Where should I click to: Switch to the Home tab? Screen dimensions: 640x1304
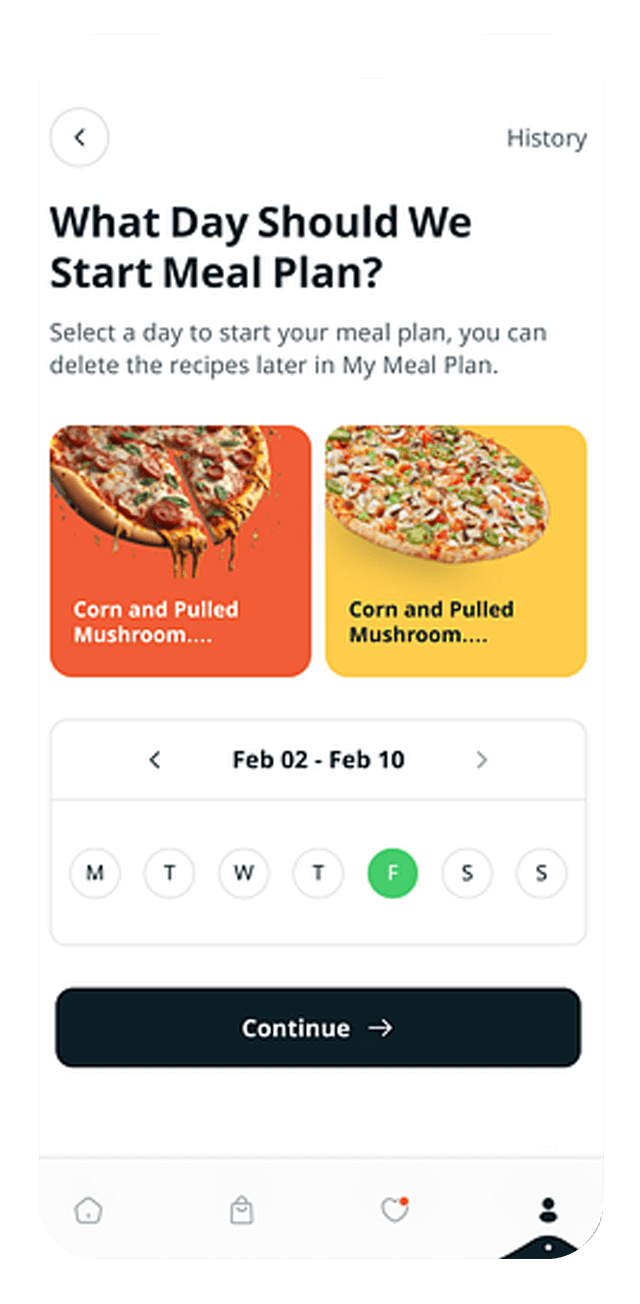click(88, 1211)
